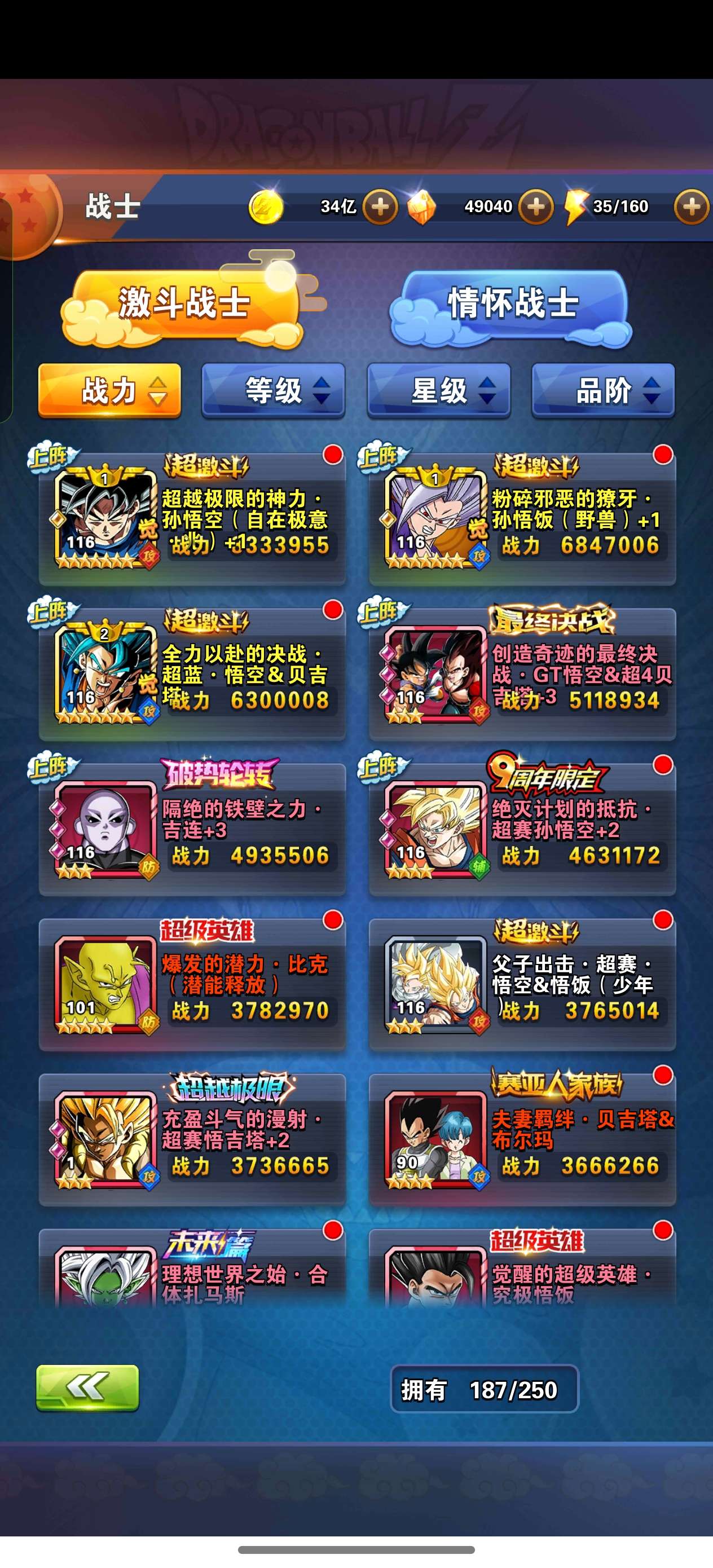Sort warriors by 战力

pos(109,391)
